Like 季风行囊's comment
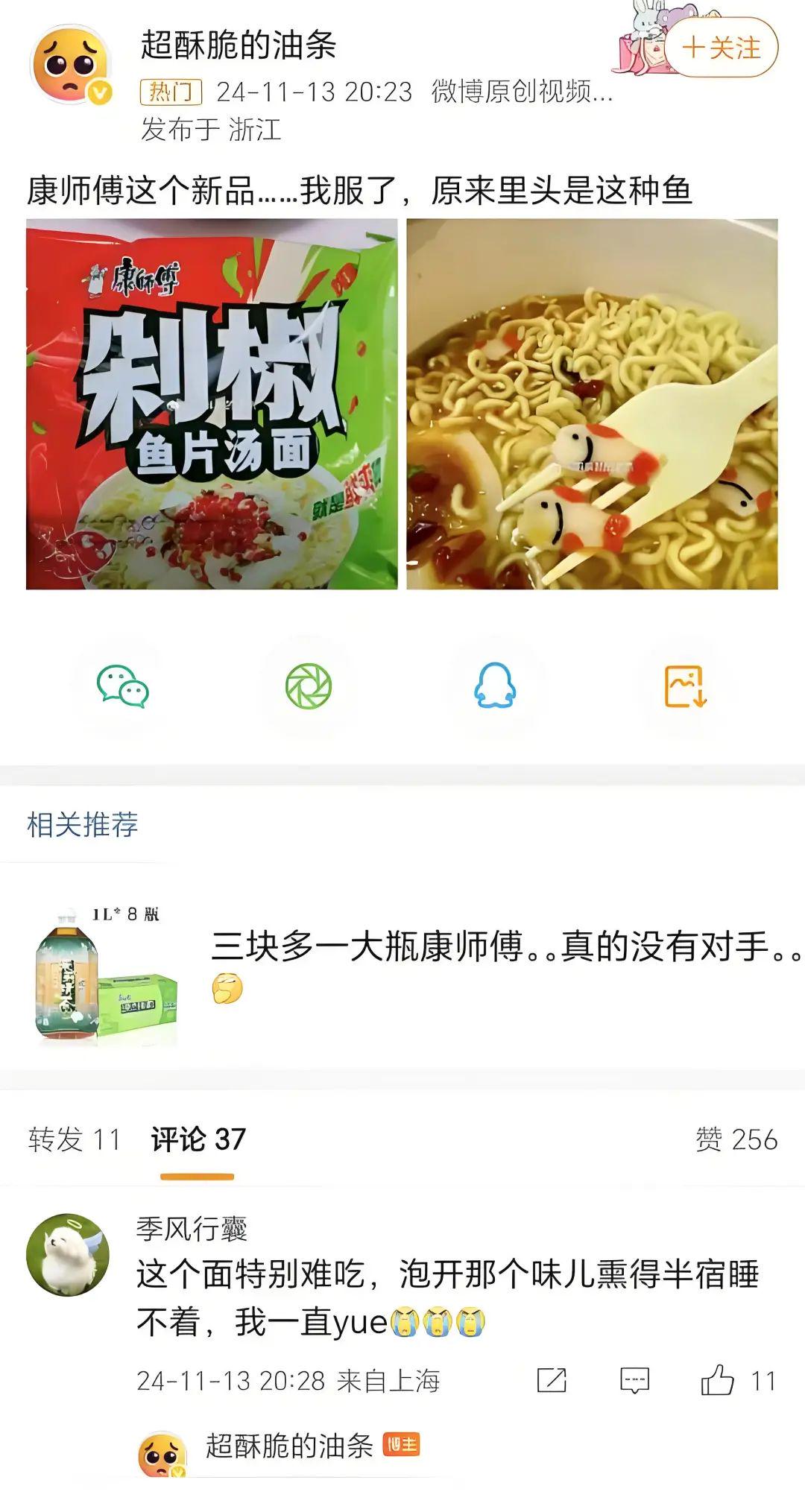Screen dimensions: 805x1512 click(x=718, y=1381)
